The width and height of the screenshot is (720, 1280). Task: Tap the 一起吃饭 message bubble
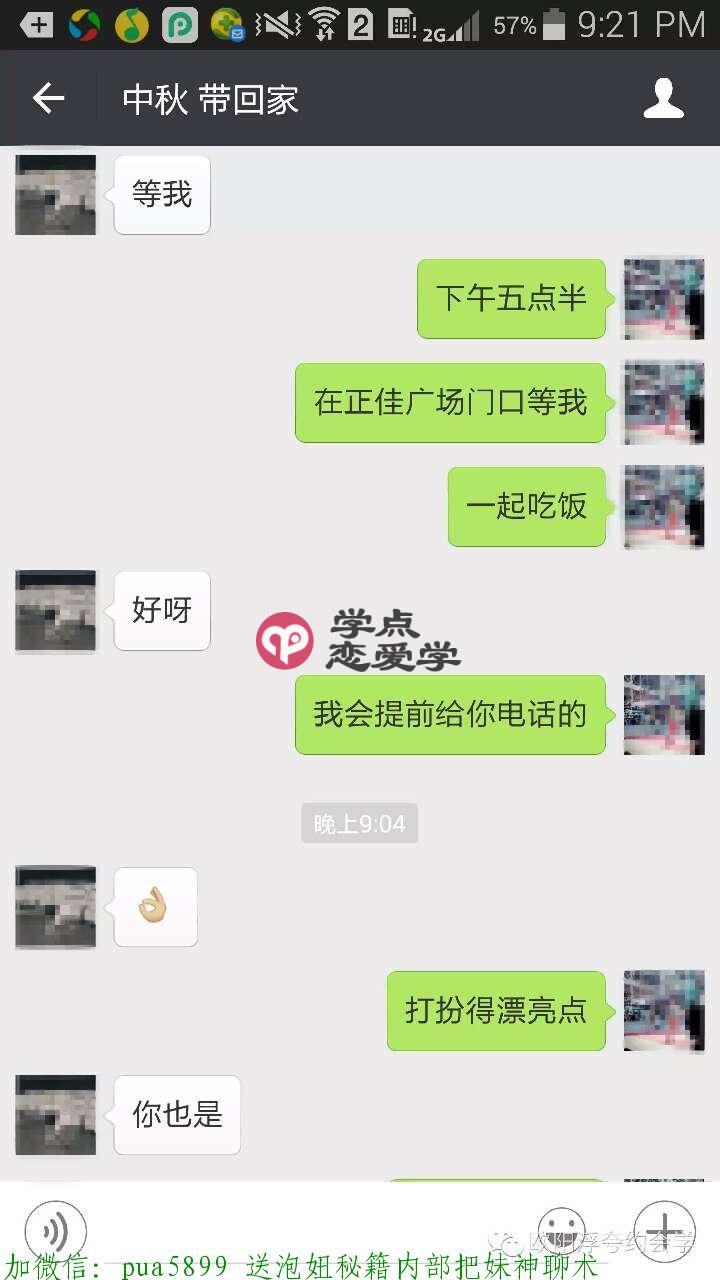[527, 507]
